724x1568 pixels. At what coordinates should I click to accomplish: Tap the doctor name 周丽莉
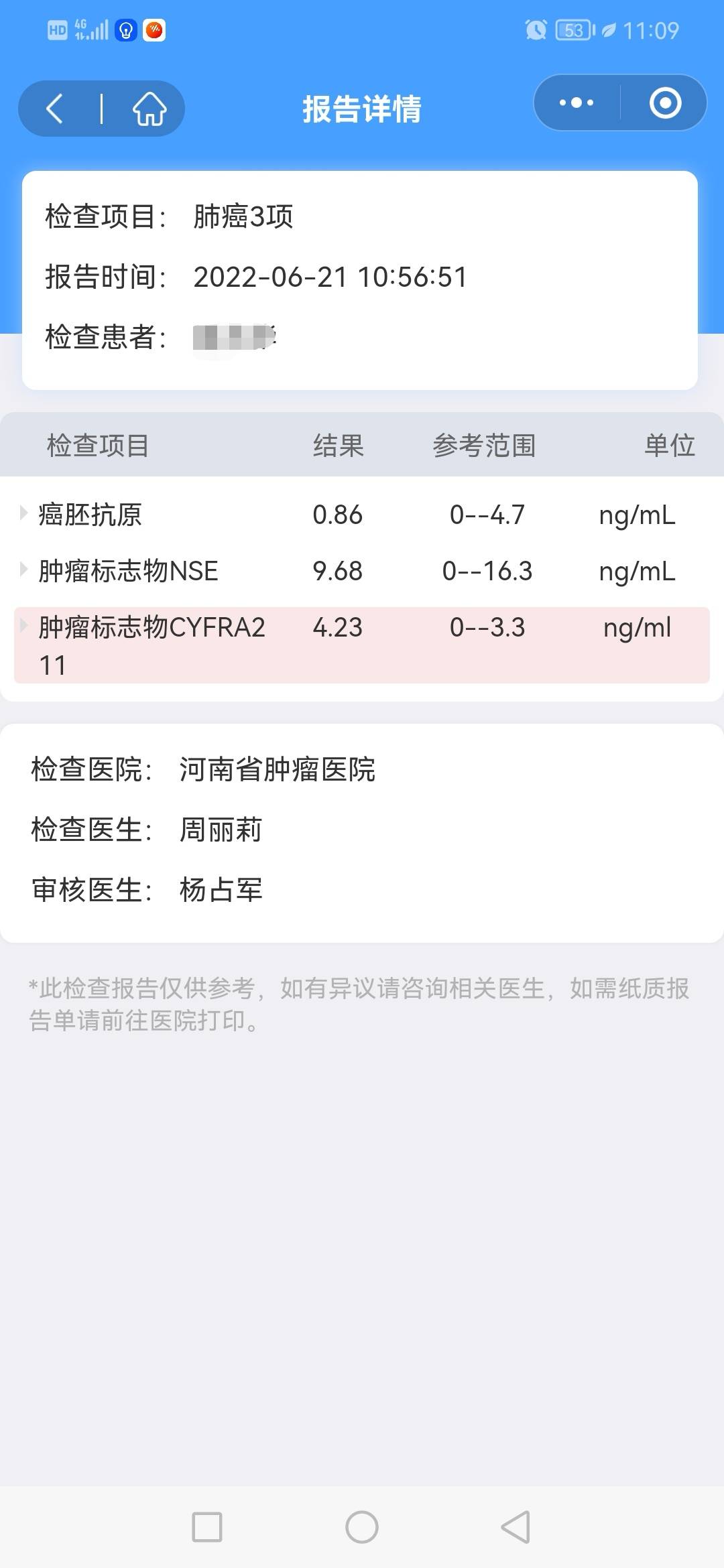[x=221, y=831]
